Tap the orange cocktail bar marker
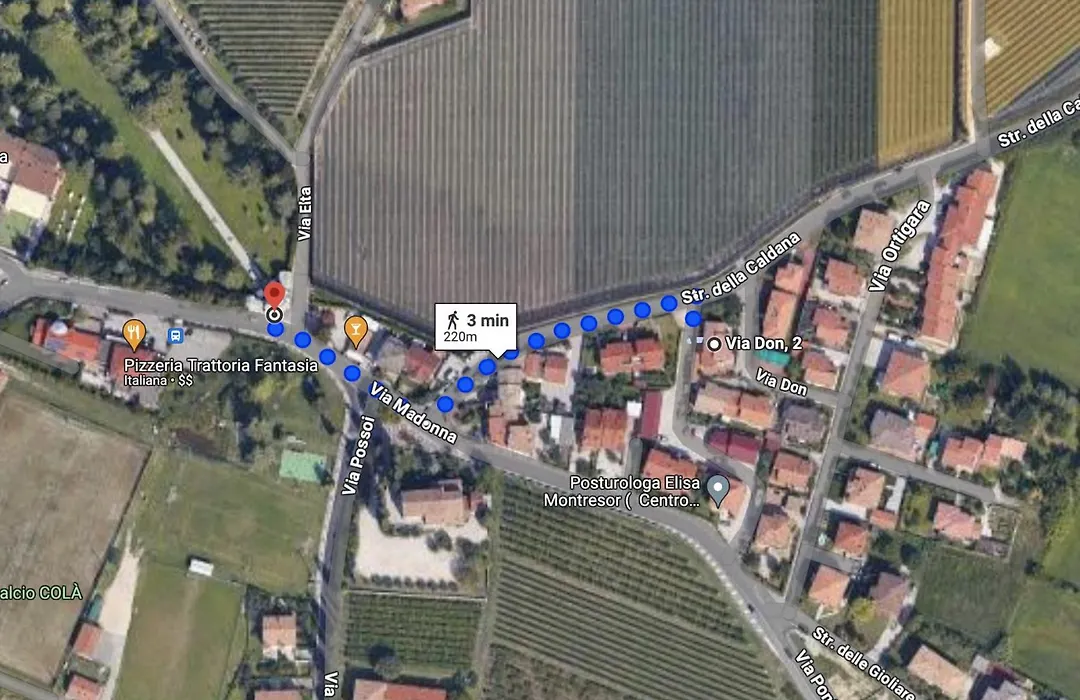Image resolution: width=1080 pixels, height=700 pixels. click(x=355, y=328)
